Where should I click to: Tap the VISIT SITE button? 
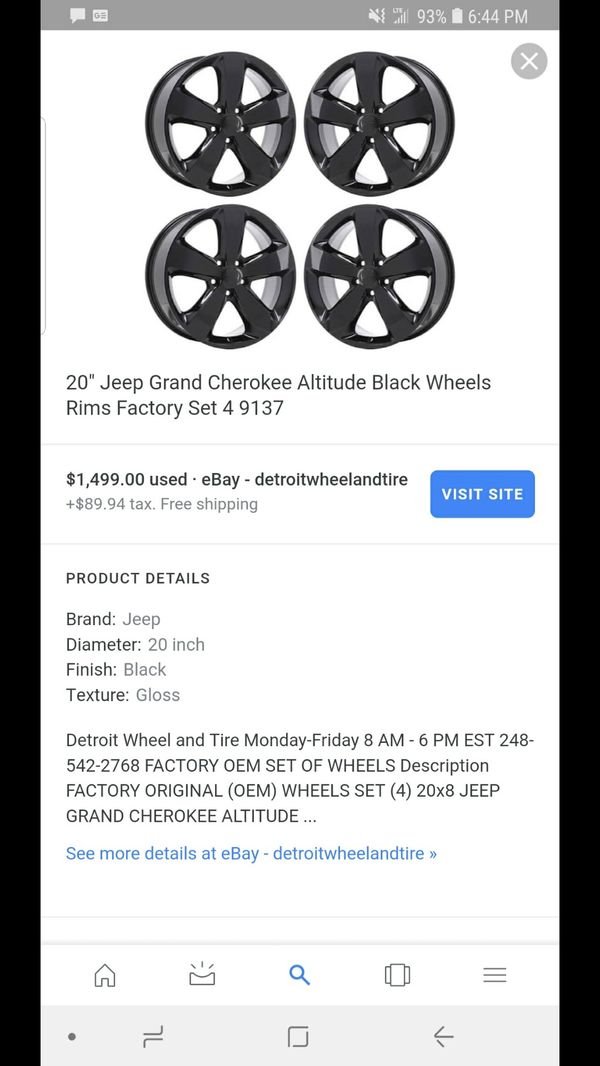[482, 494]
